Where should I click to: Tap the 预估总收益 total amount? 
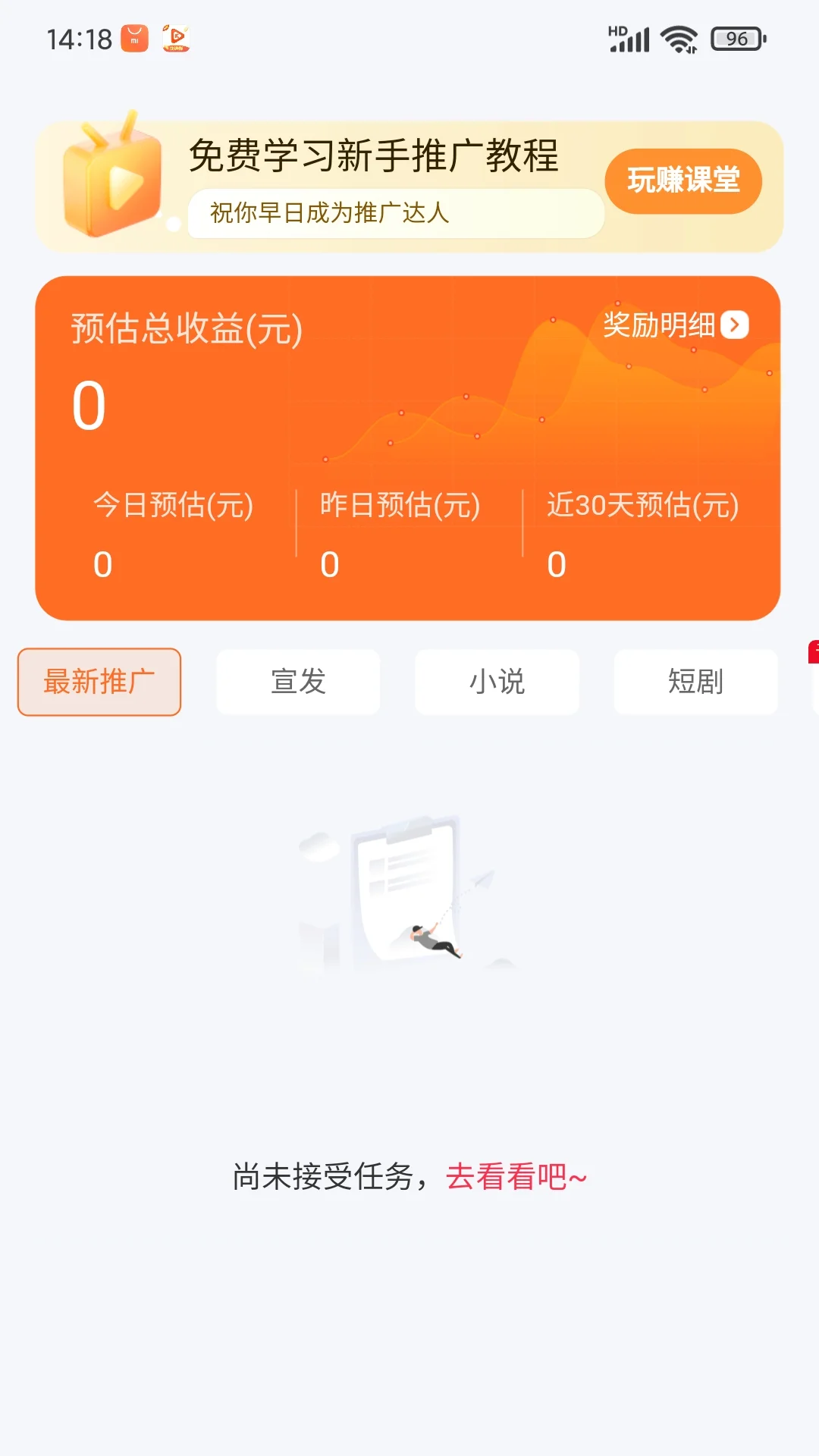pos(88,406)
